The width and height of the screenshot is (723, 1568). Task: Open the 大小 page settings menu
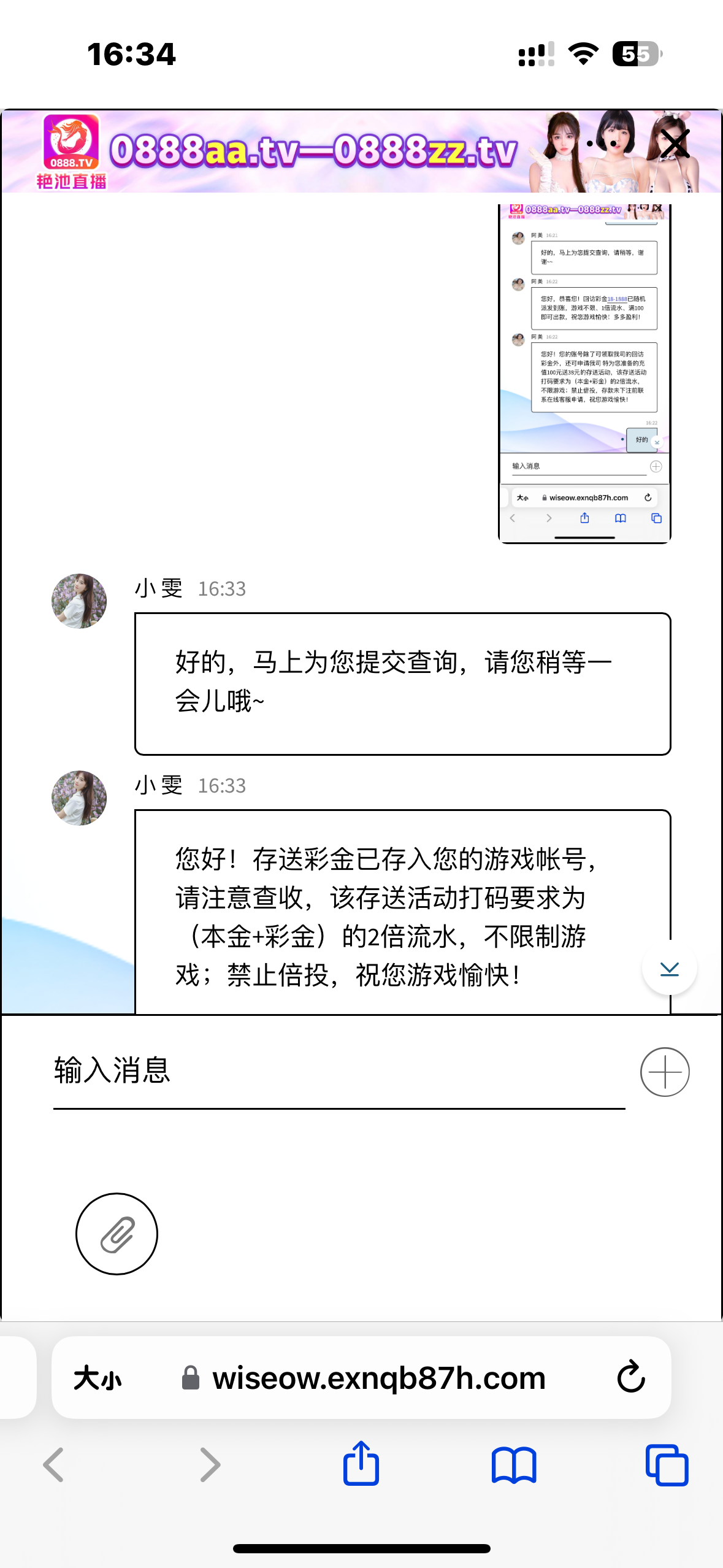98,1378
